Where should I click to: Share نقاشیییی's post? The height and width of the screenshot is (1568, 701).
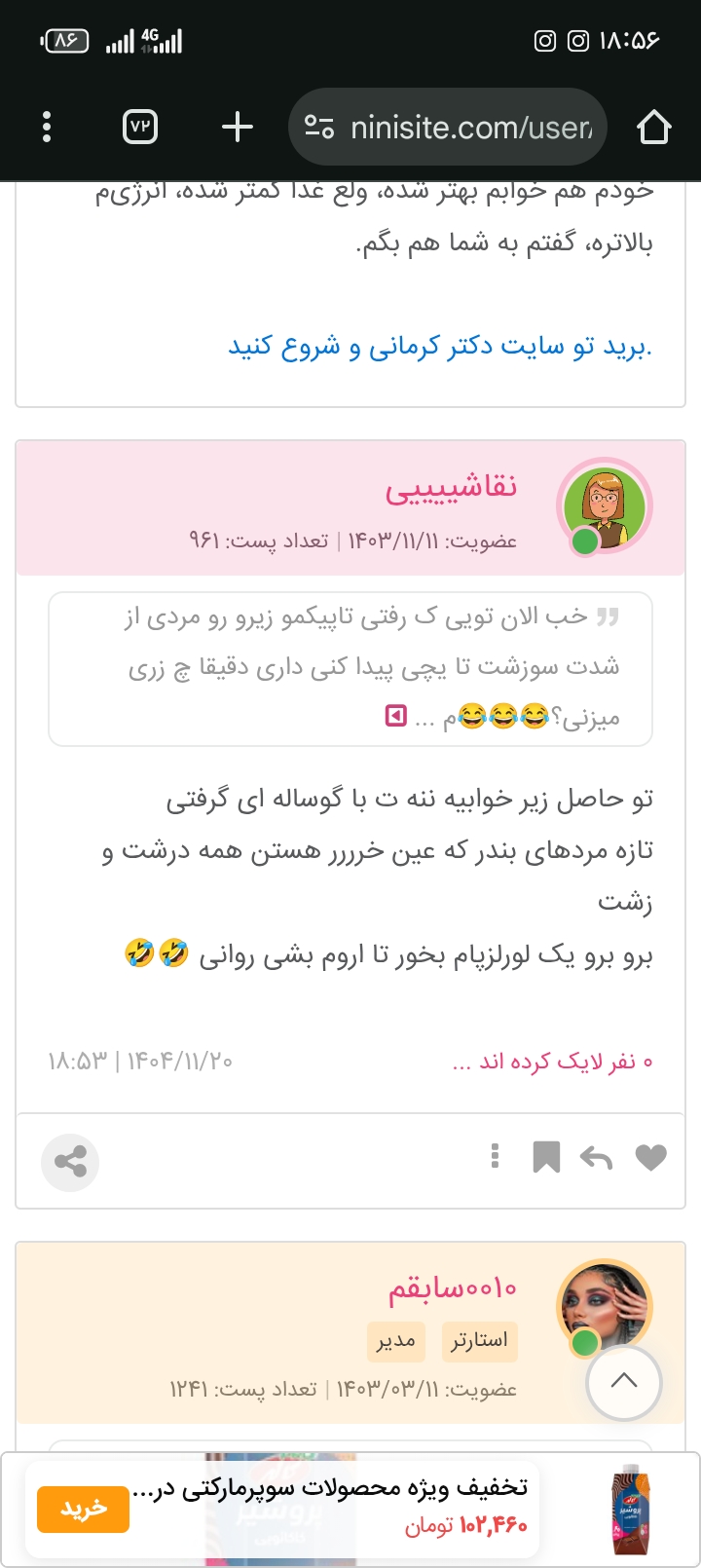click(70, 1162)
